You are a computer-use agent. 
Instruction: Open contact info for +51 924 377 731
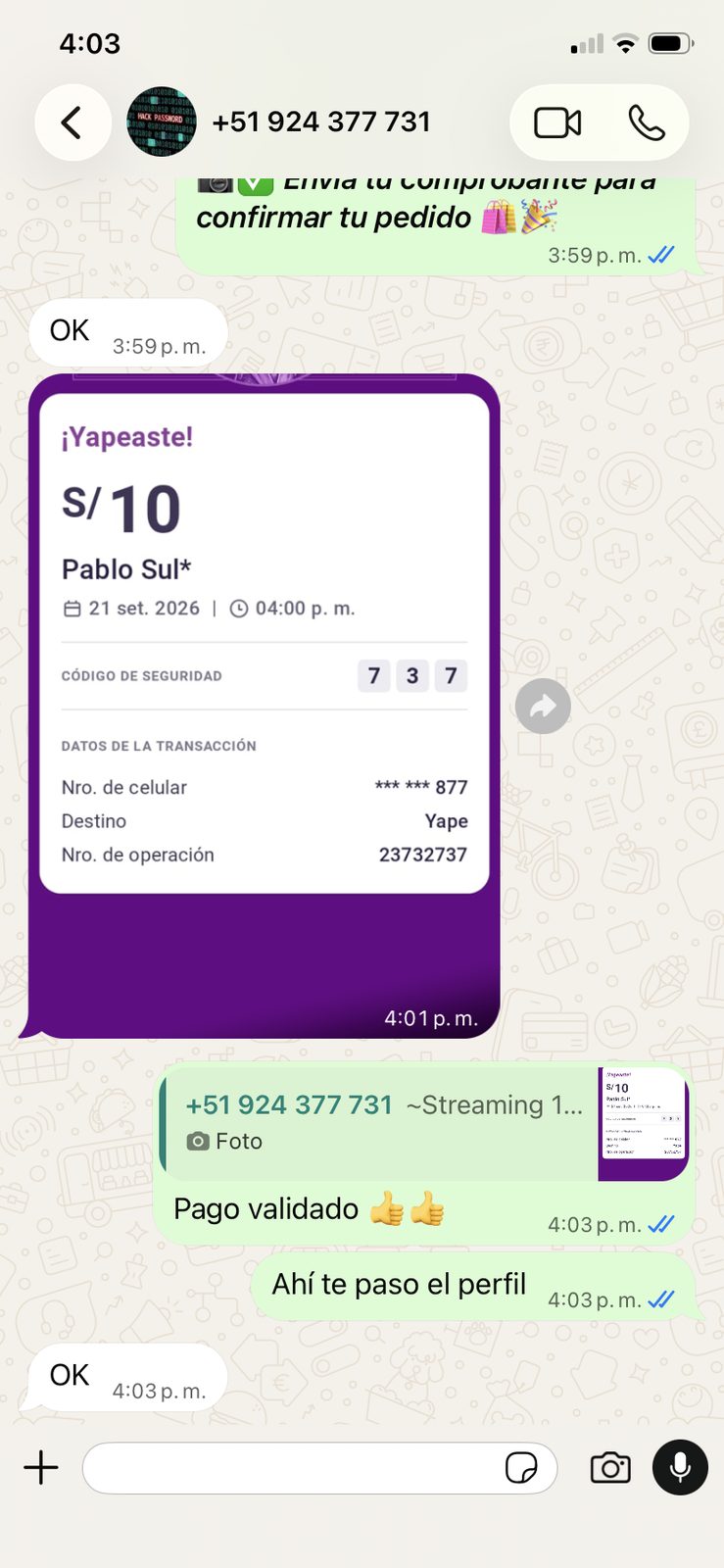point(321,122)
